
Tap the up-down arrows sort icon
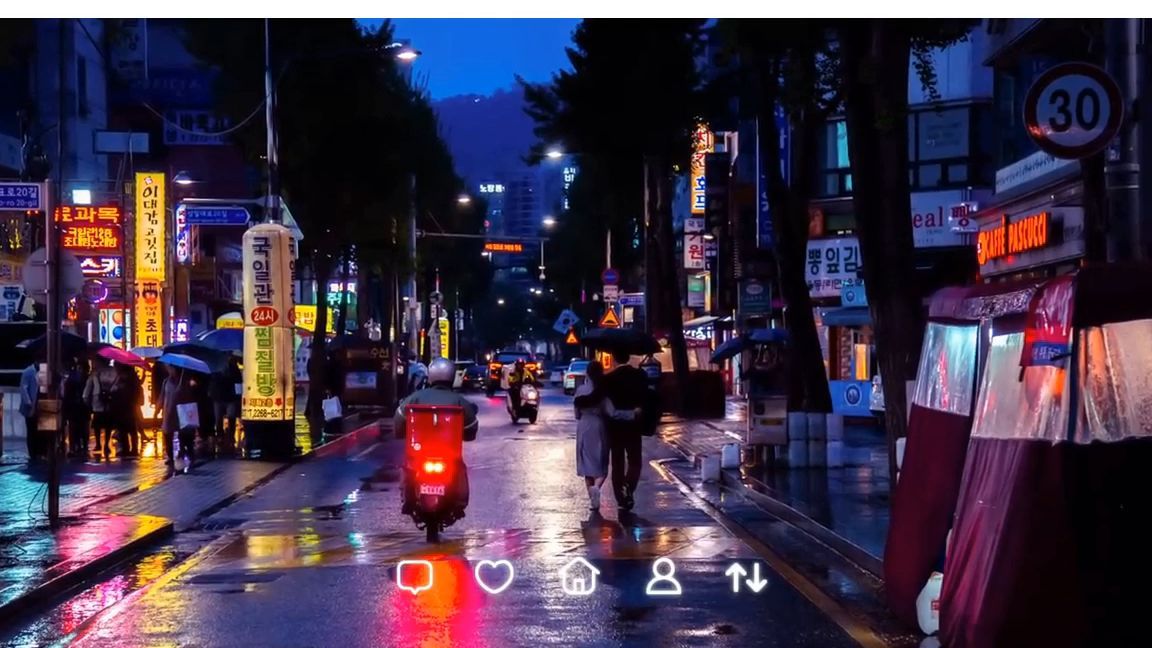(x=746, y=577)
